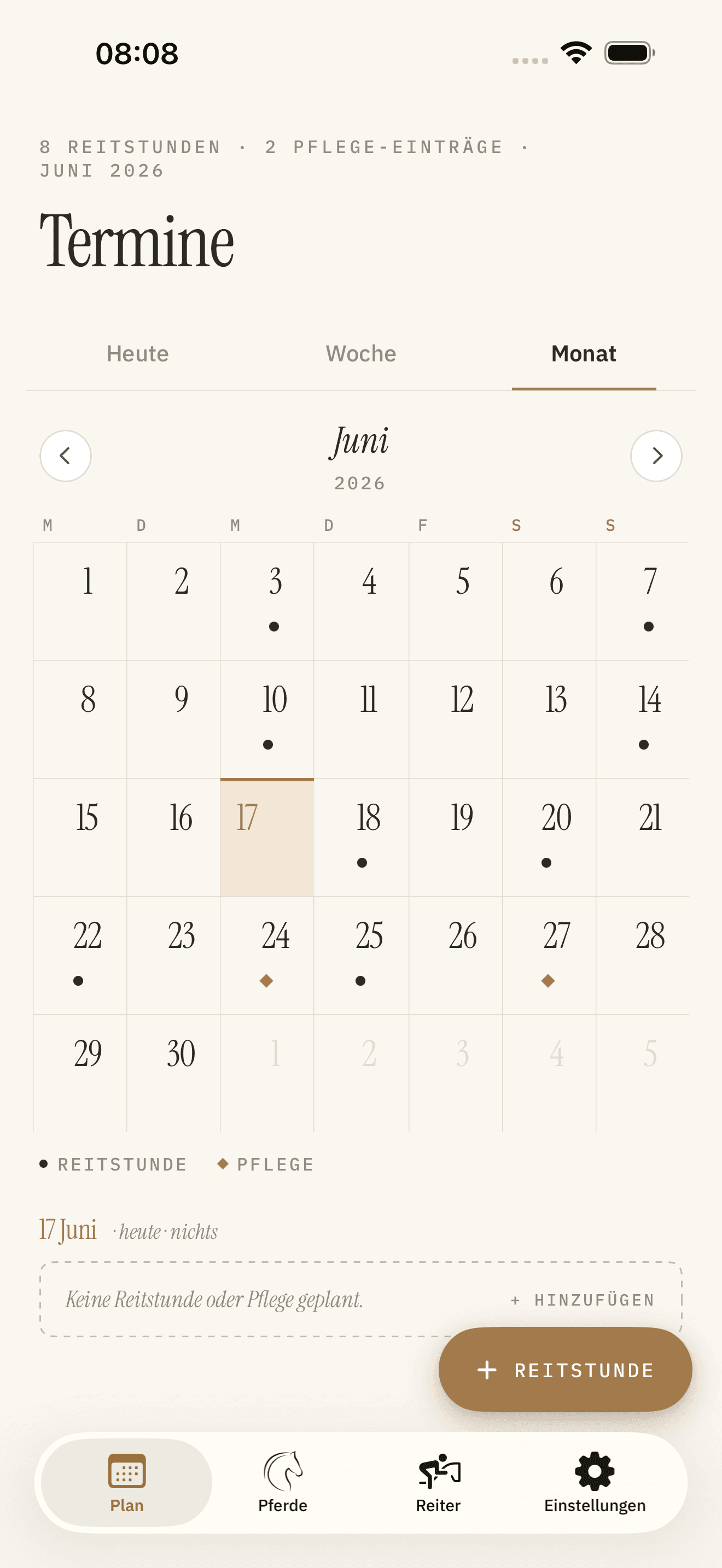
Task: Open Einstellungen
Action: tap(595, 1483)
